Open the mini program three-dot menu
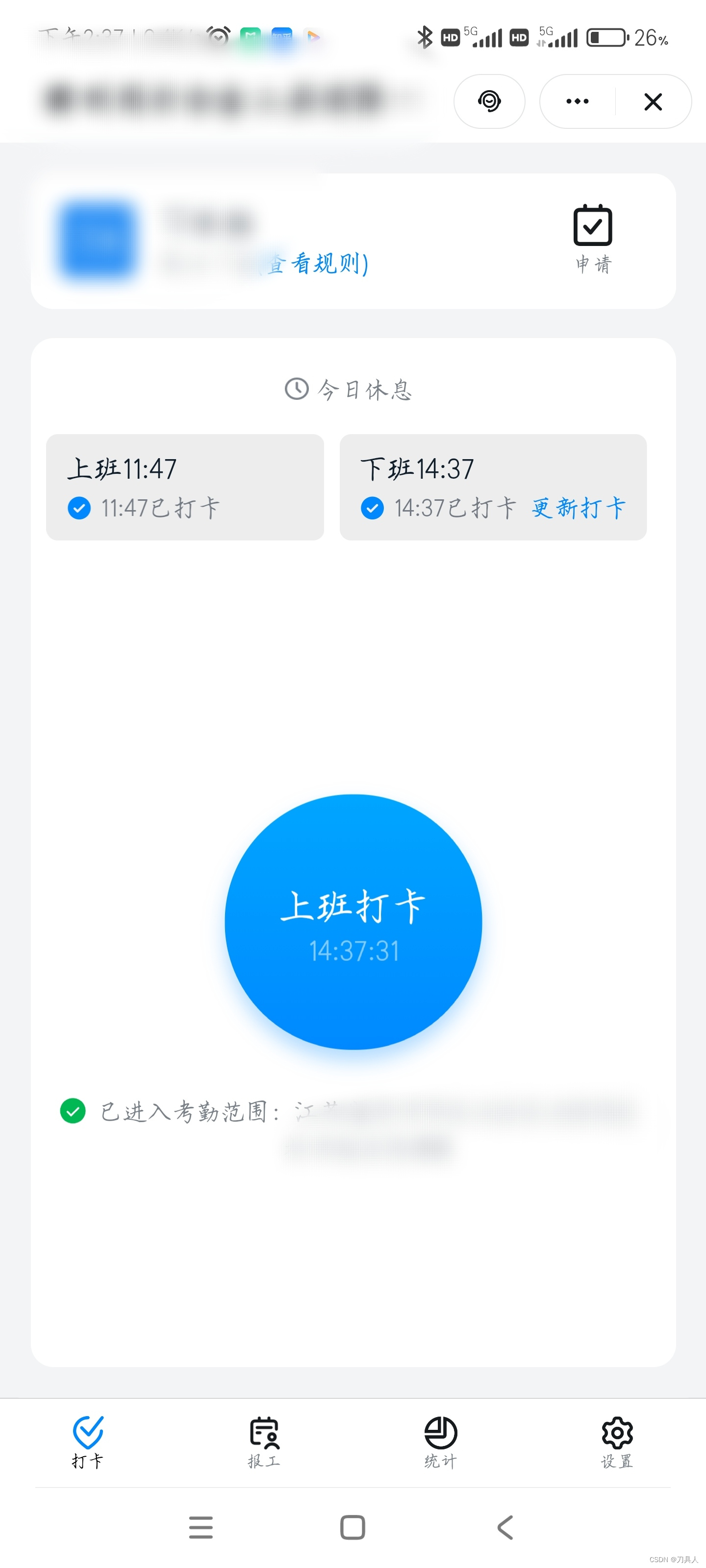The width and height of the screenshot is (706, 1568). click(x=577, y=101)
